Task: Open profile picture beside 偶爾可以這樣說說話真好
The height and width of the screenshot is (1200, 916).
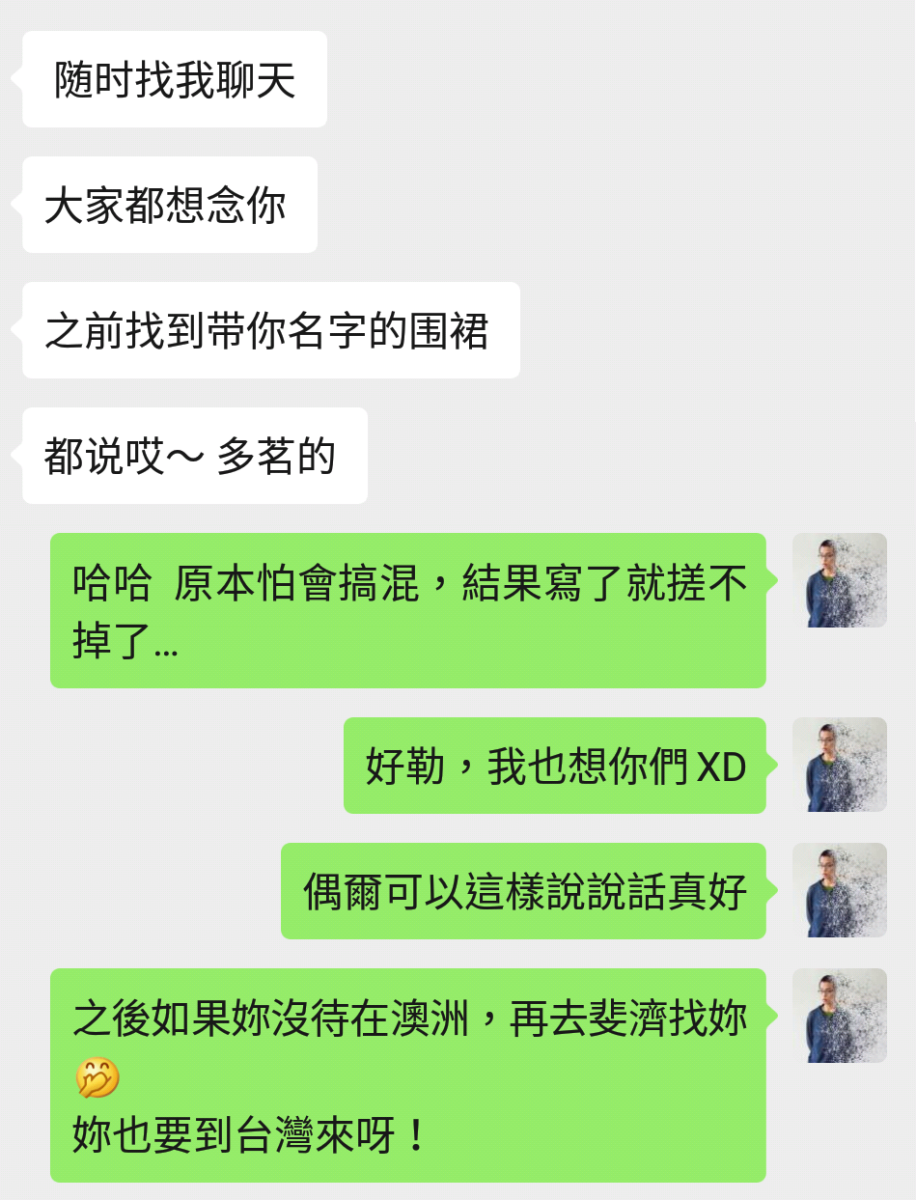Action: 839,891
